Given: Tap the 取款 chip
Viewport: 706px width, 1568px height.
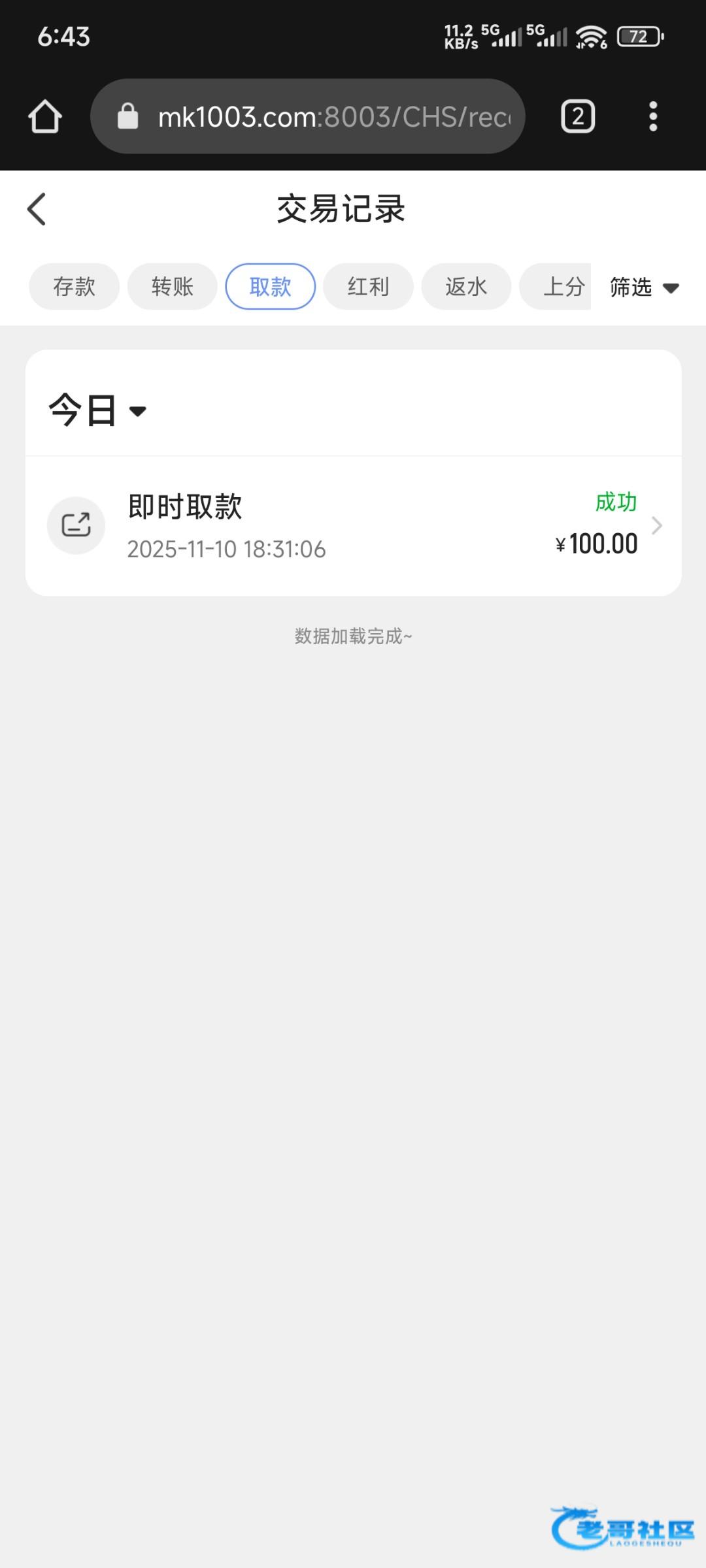Looking at the screenshot, I should tap(270, 287).
